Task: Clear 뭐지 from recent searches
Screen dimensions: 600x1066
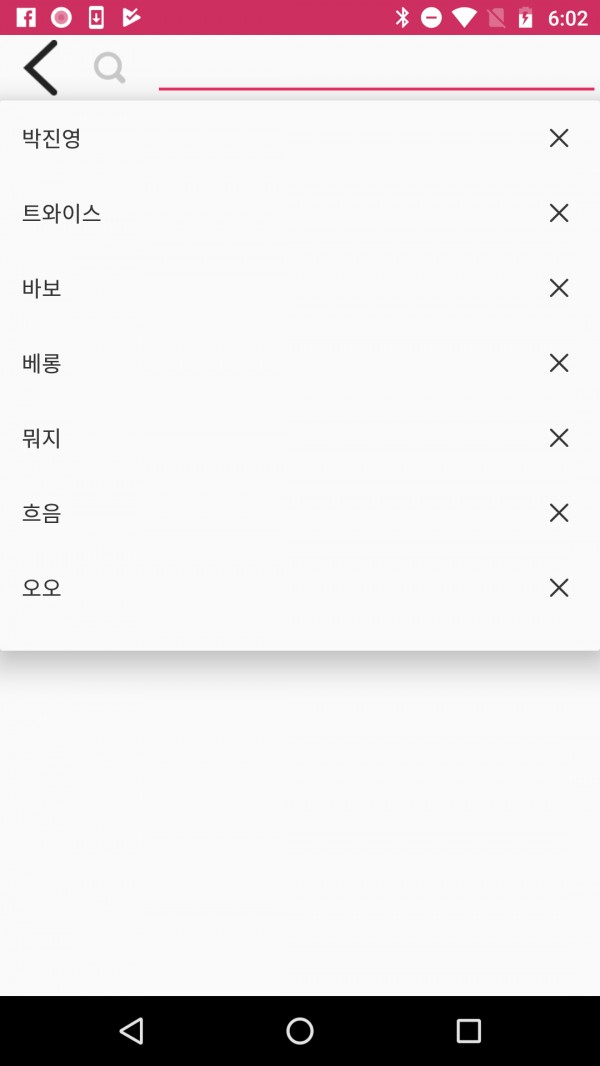Action: click(559, 438)
